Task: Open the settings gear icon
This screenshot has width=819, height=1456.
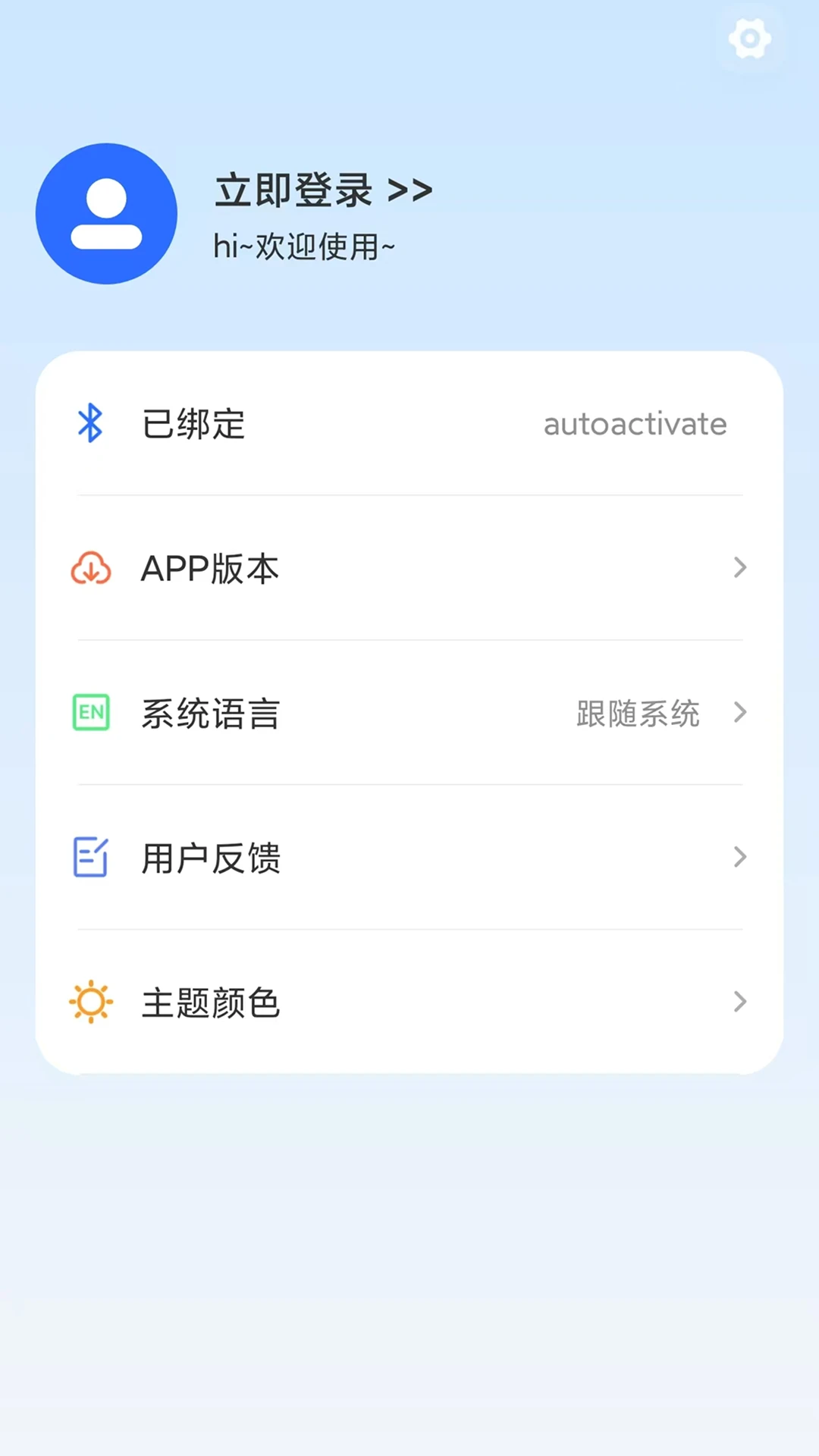Action: click(749, 39)
